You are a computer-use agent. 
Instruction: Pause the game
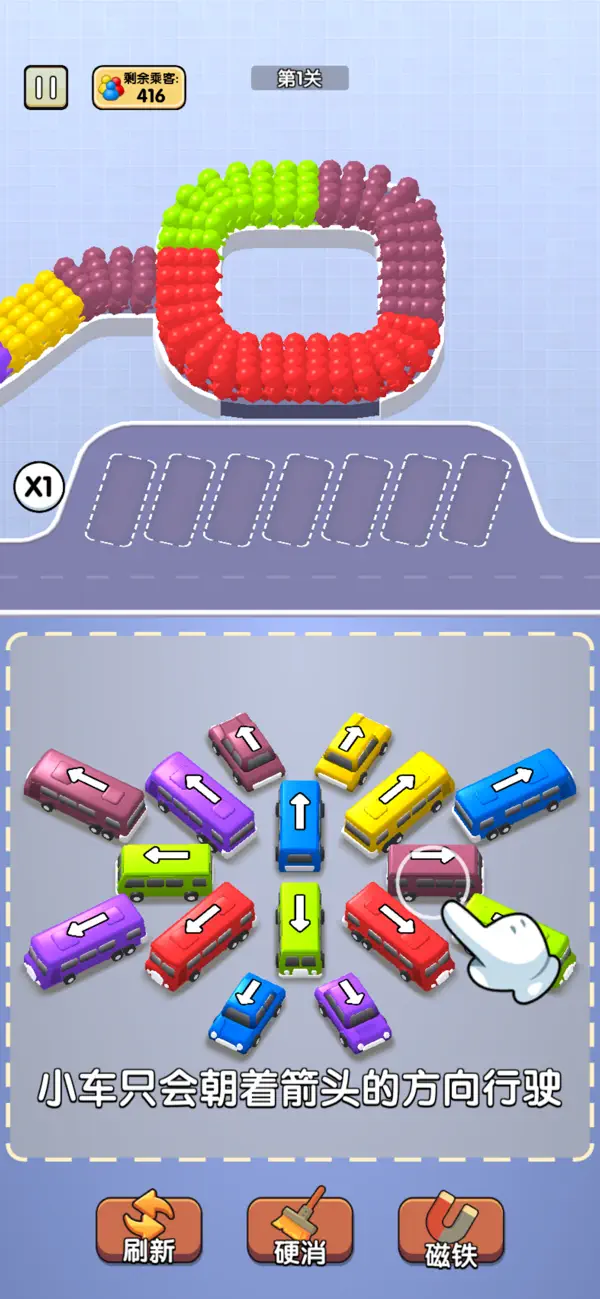point(46,87)
